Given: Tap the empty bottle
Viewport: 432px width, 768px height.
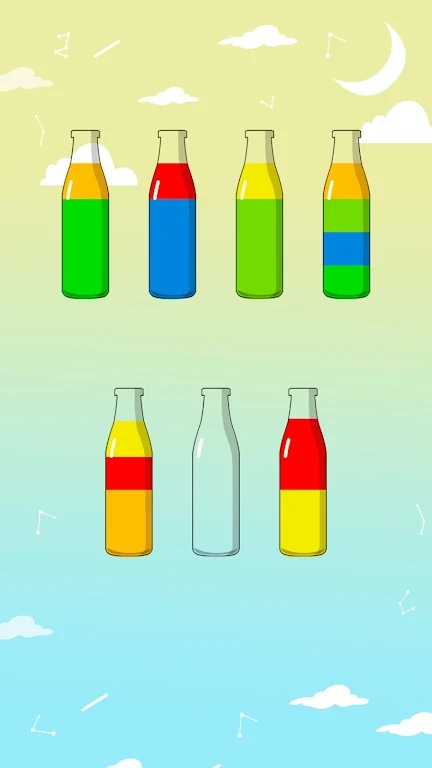Looking at the screenshot, I should 216,472.
